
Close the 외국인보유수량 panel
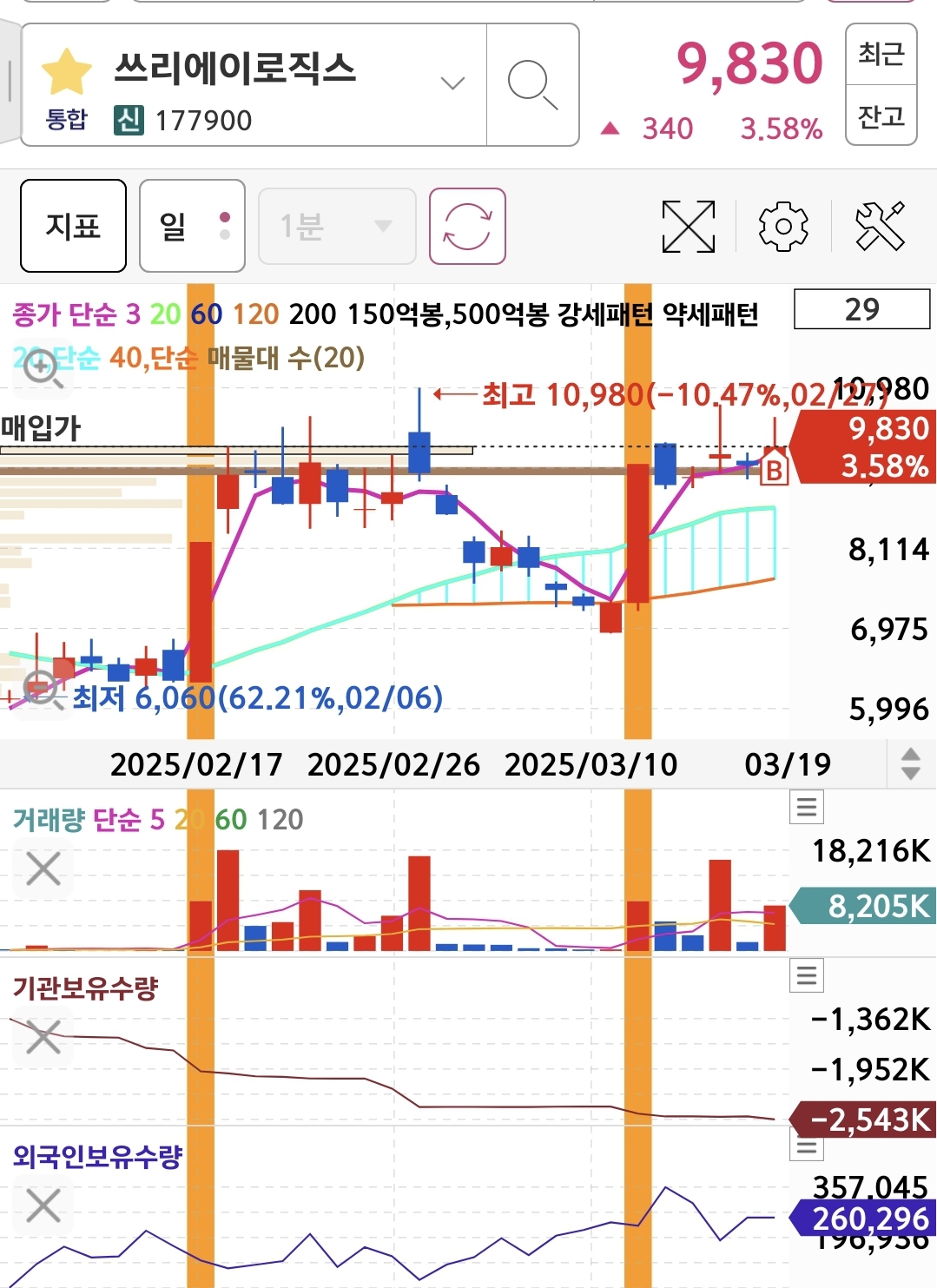tap(43, 1205)
